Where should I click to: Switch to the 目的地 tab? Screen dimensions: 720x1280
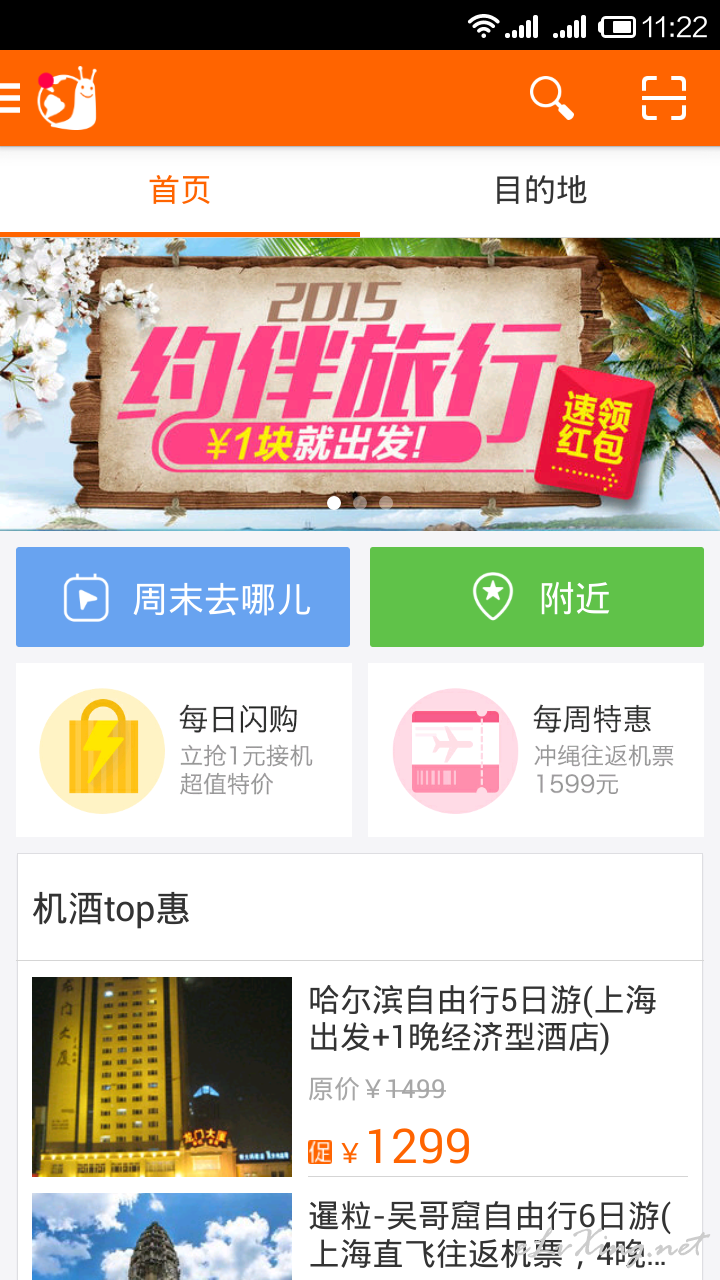tap(540, 190)
